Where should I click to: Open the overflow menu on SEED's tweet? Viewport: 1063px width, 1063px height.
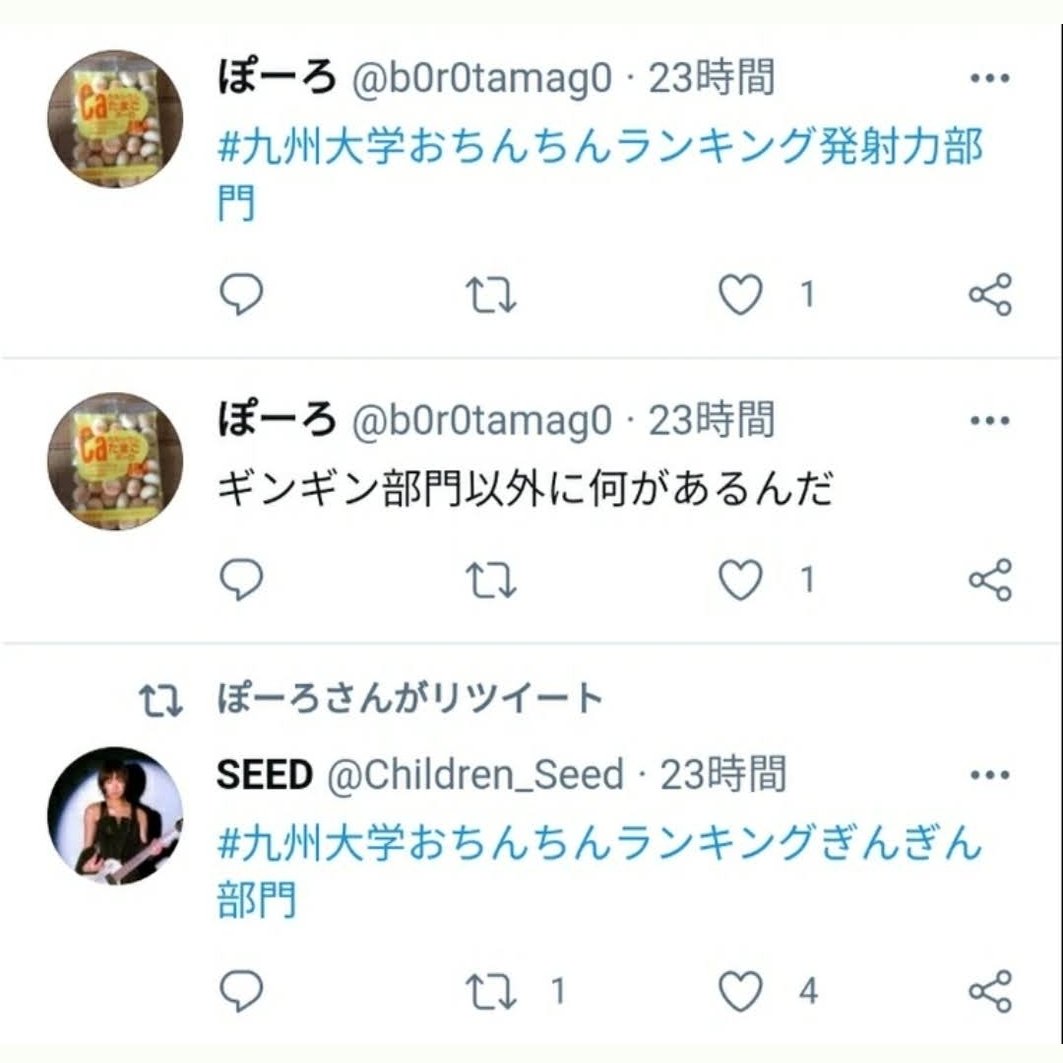(x=990, y=775)
